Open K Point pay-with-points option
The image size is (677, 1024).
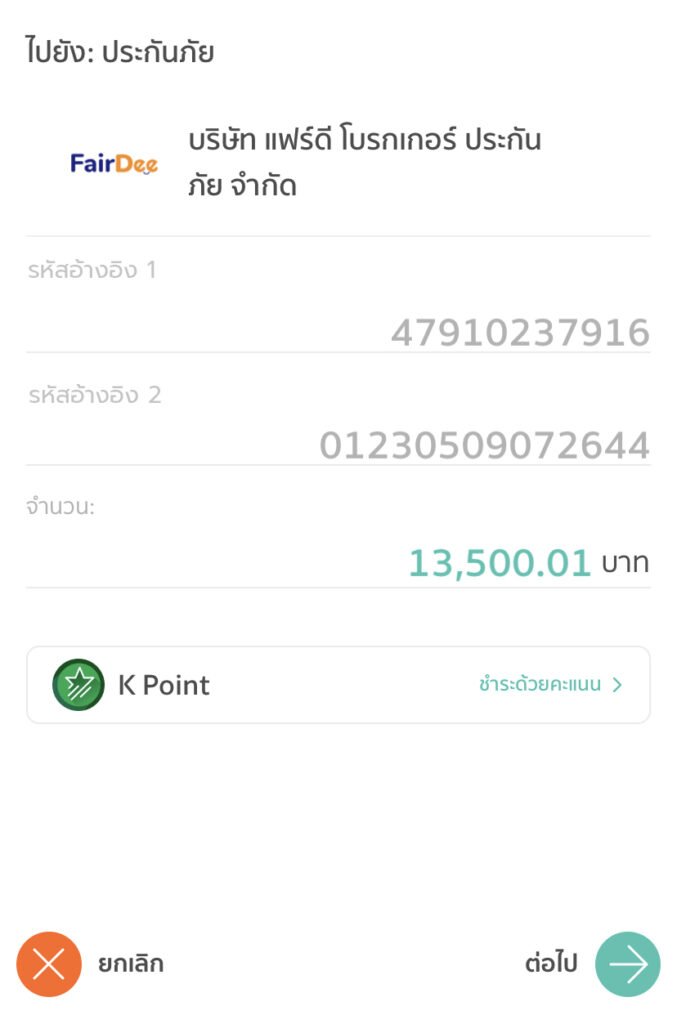(338, 685)
